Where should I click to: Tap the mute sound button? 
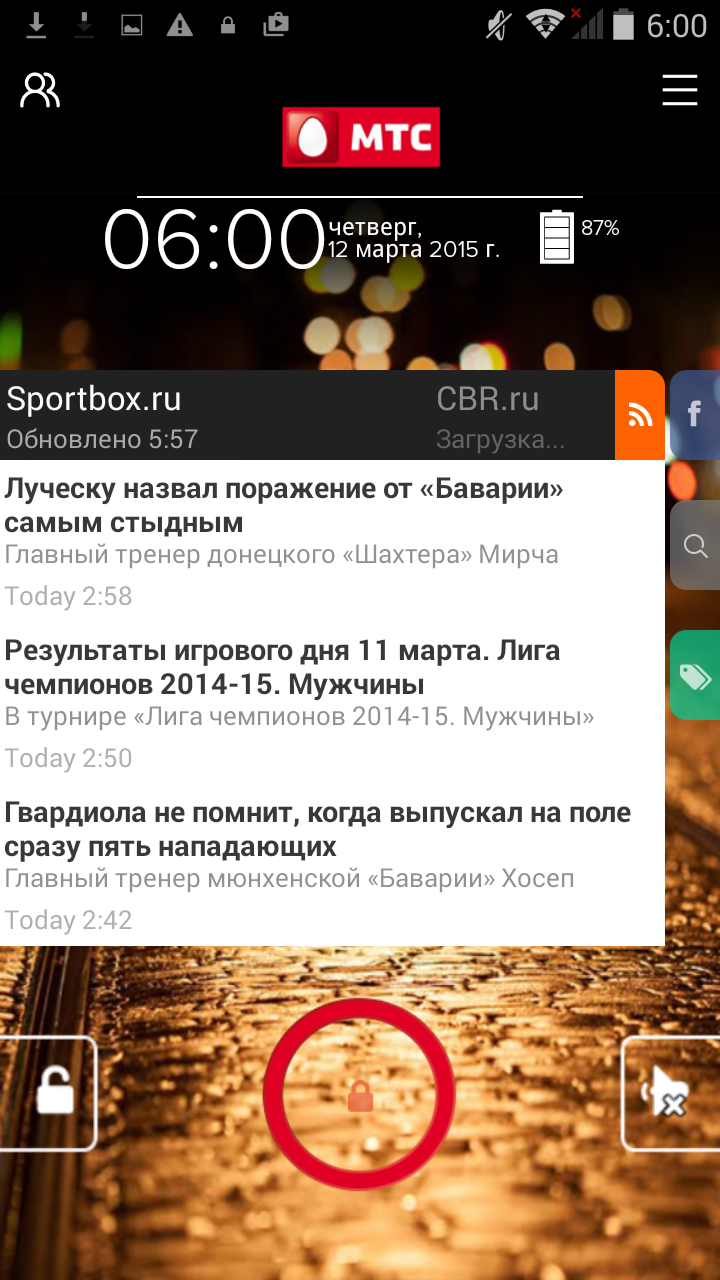670,1093
